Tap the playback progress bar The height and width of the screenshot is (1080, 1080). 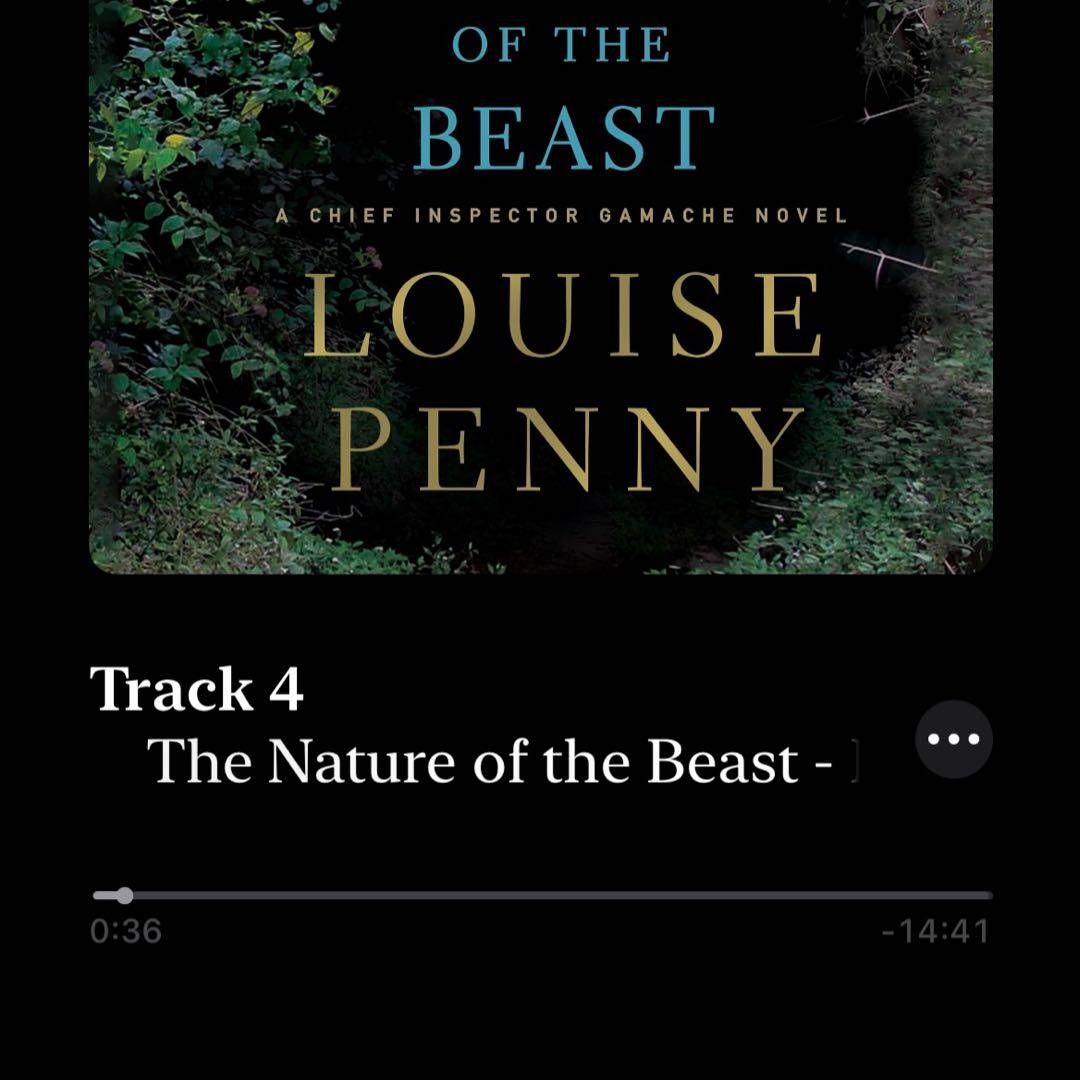[x=542, y=895]
